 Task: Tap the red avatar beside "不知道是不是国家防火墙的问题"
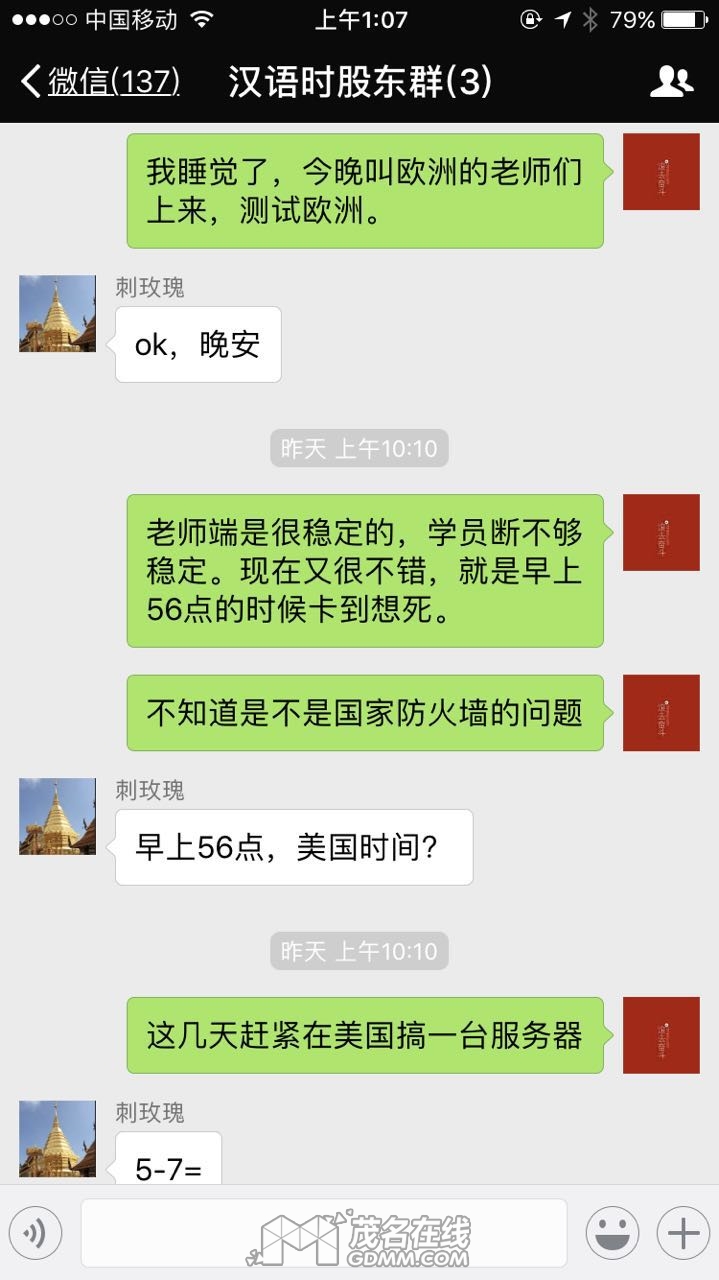[661, 713]
